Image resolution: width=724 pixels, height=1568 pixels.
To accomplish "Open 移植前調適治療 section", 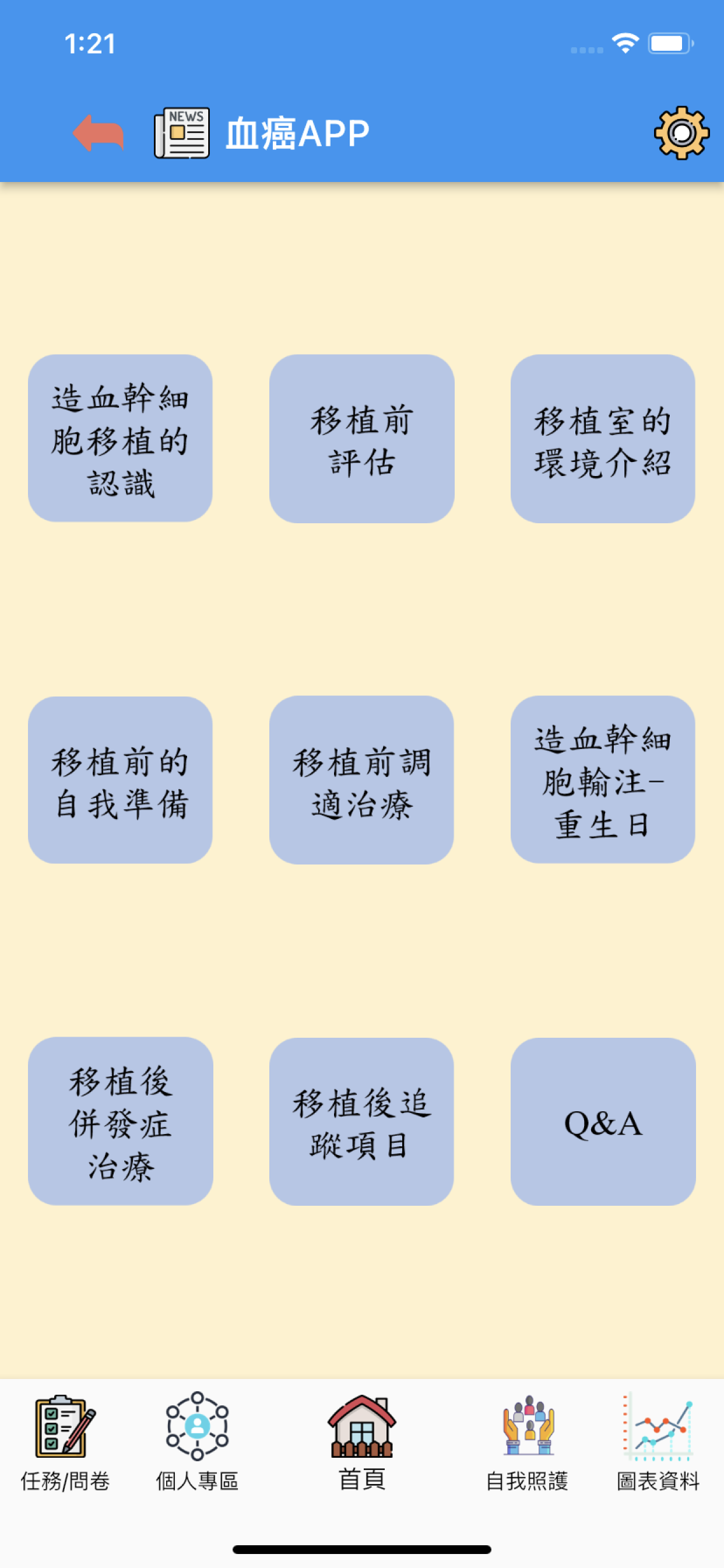I will (x=362, y=780).
